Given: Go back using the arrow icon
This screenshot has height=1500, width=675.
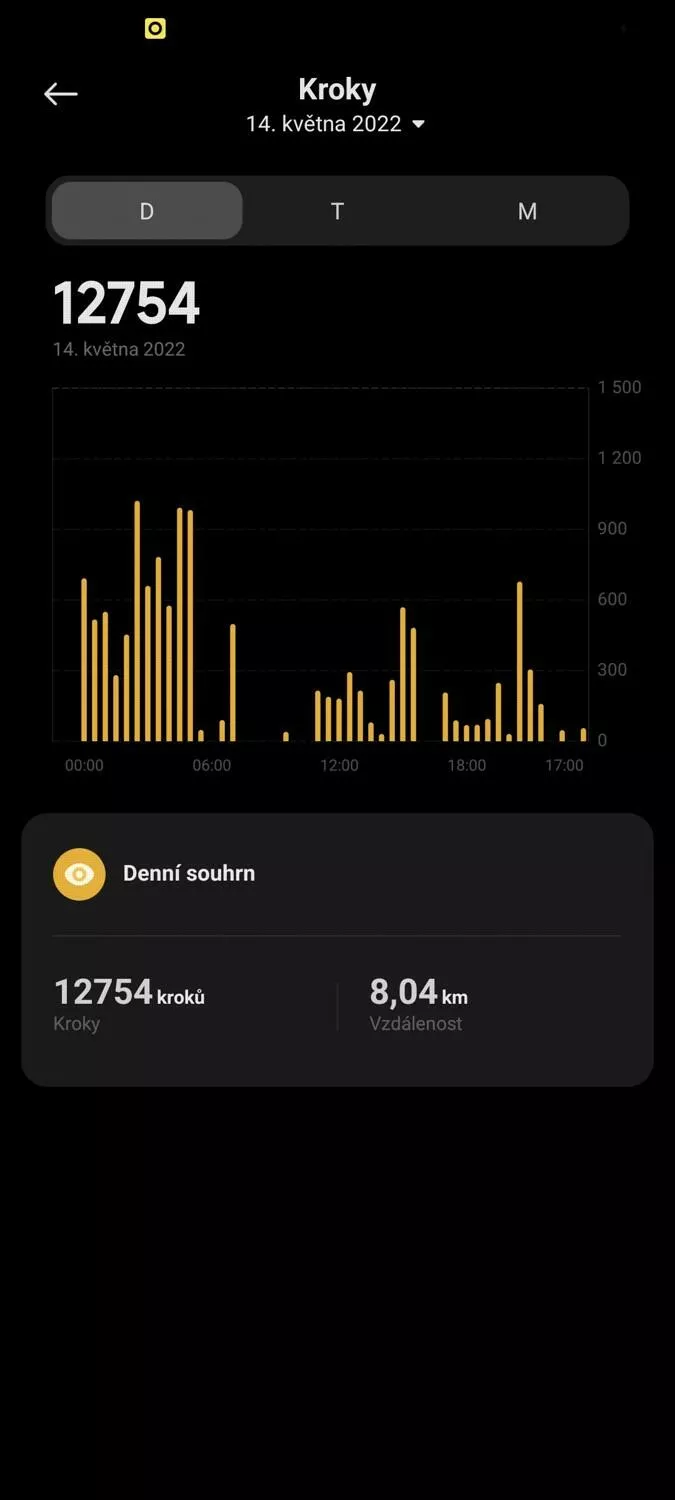Looking at the screenshot, I should (x=61, y=94).
